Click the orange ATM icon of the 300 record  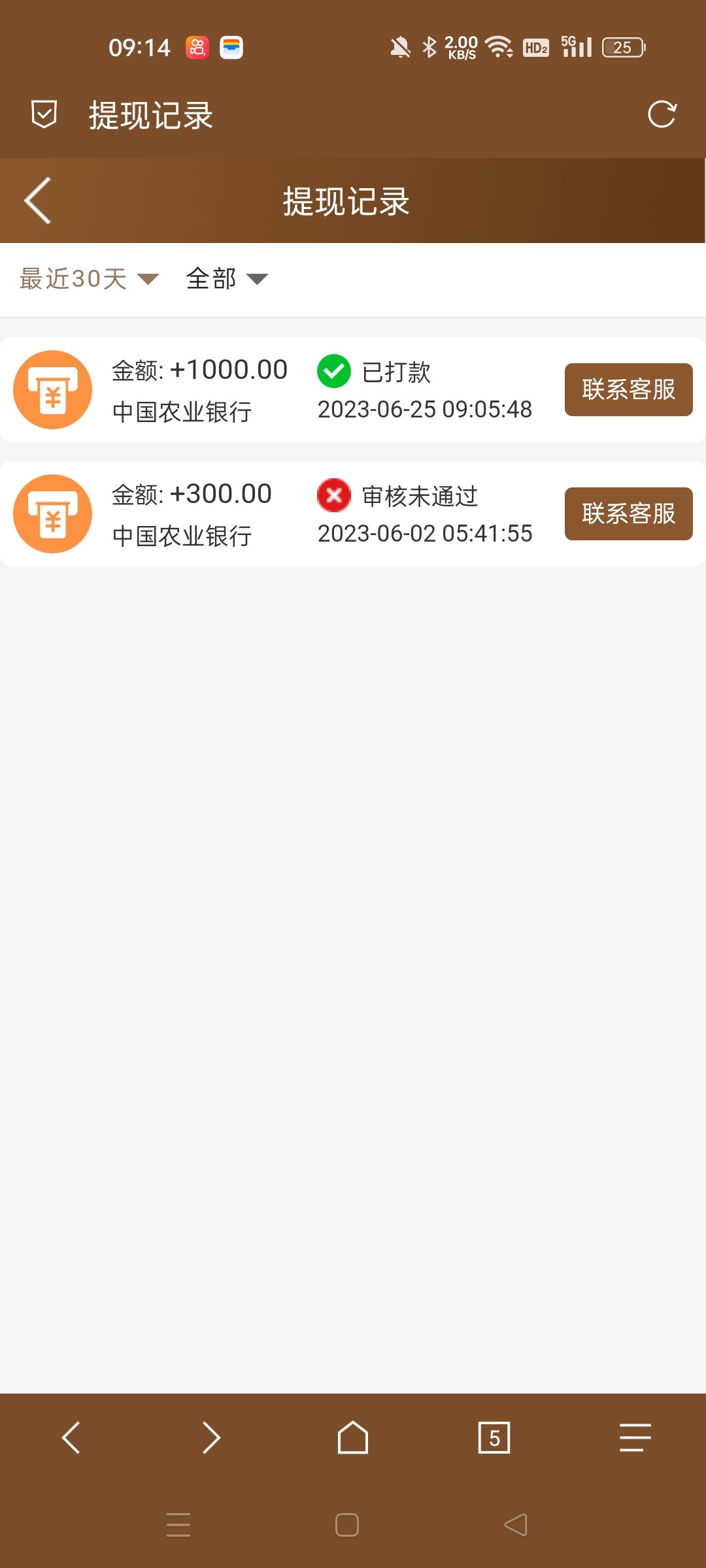[52, 514]
